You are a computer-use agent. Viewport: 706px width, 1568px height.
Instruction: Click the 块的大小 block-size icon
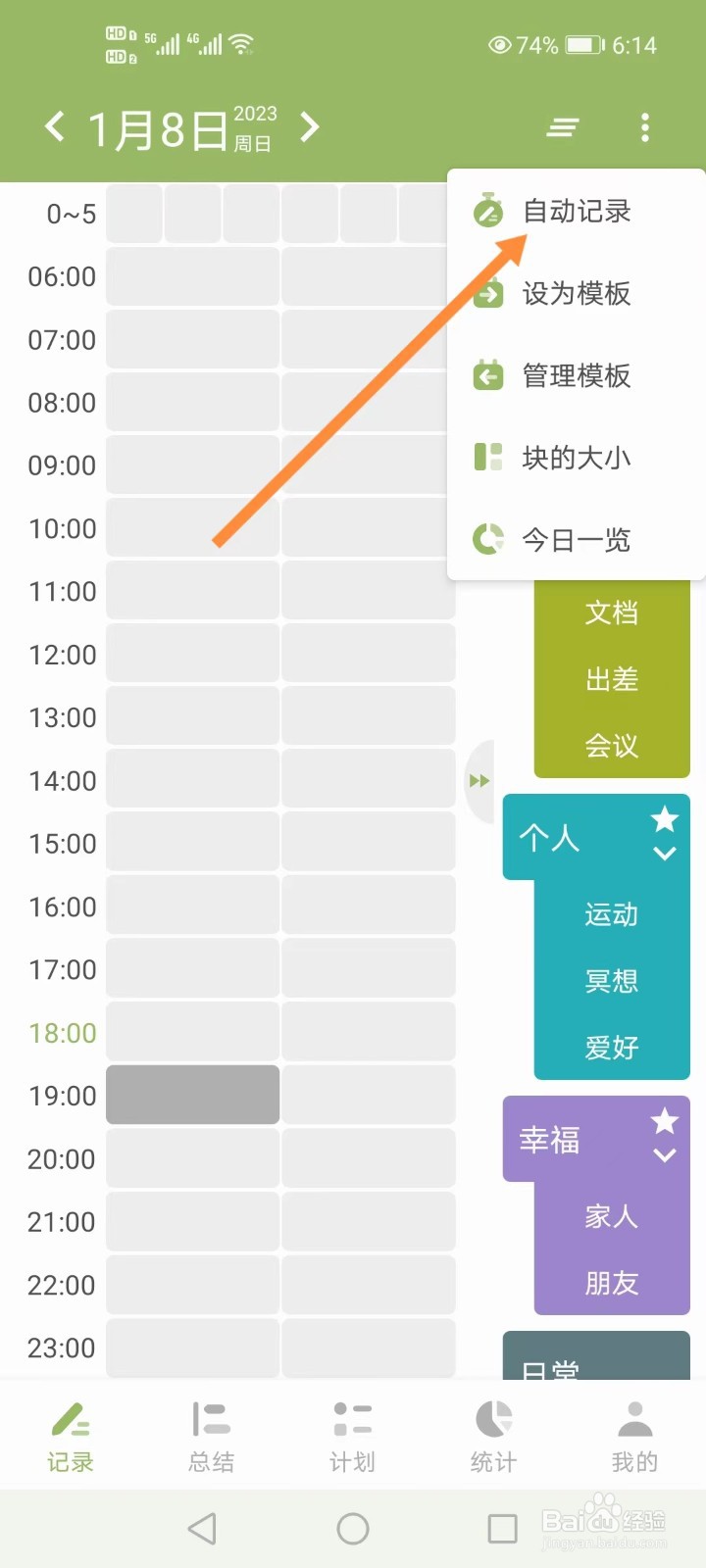pyautogui.click(x=487, y=457)
